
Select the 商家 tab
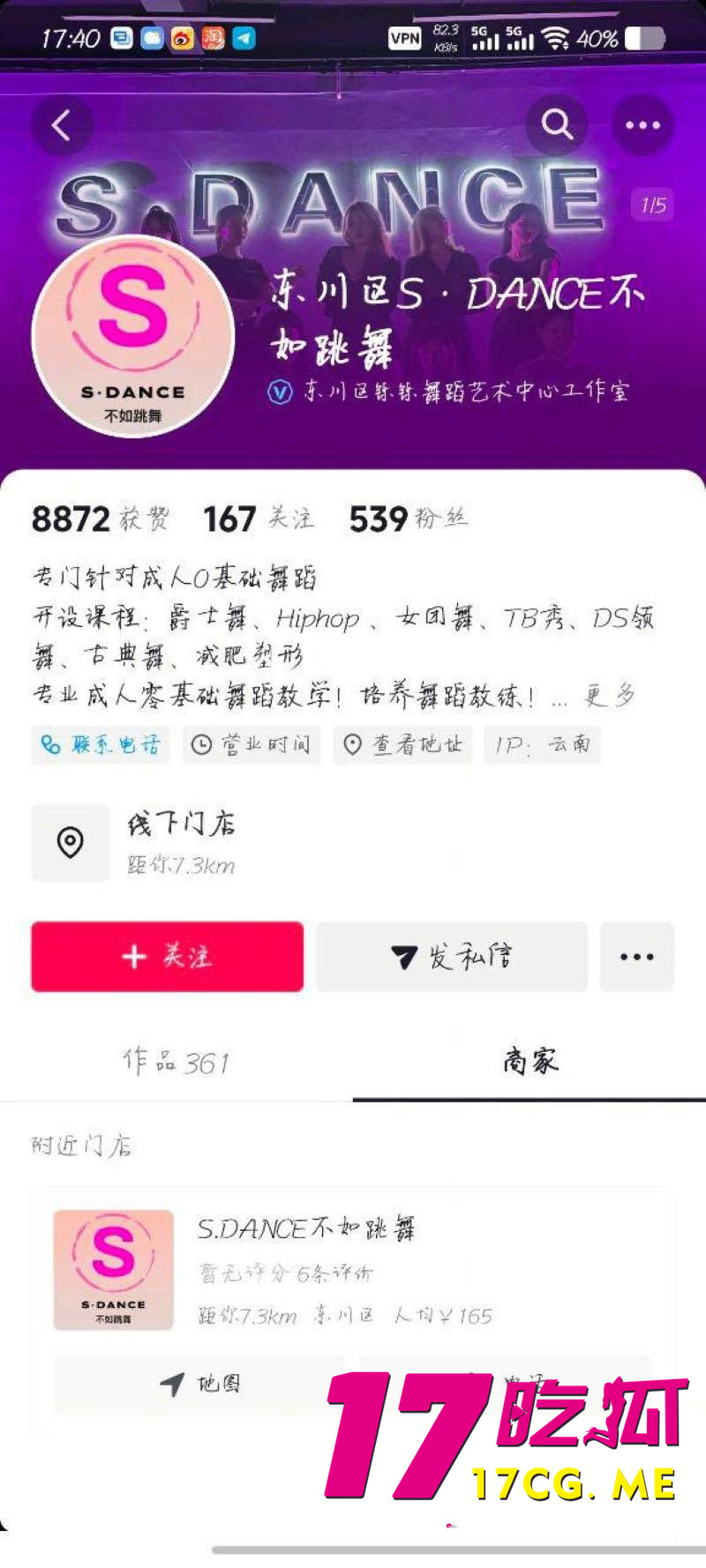[x=529, y=1063]
